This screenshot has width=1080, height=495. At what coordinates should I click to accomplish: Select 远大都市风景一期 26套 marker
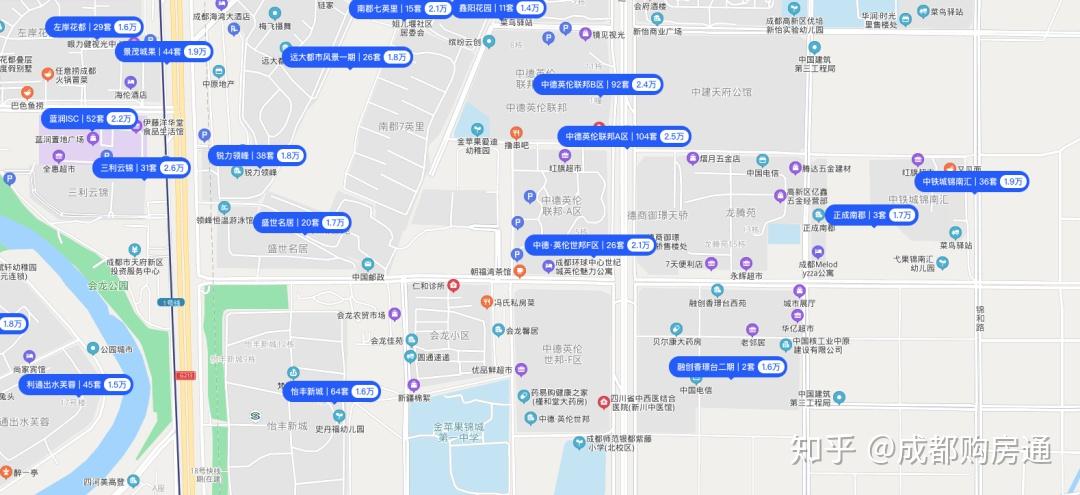coord(346,58)
